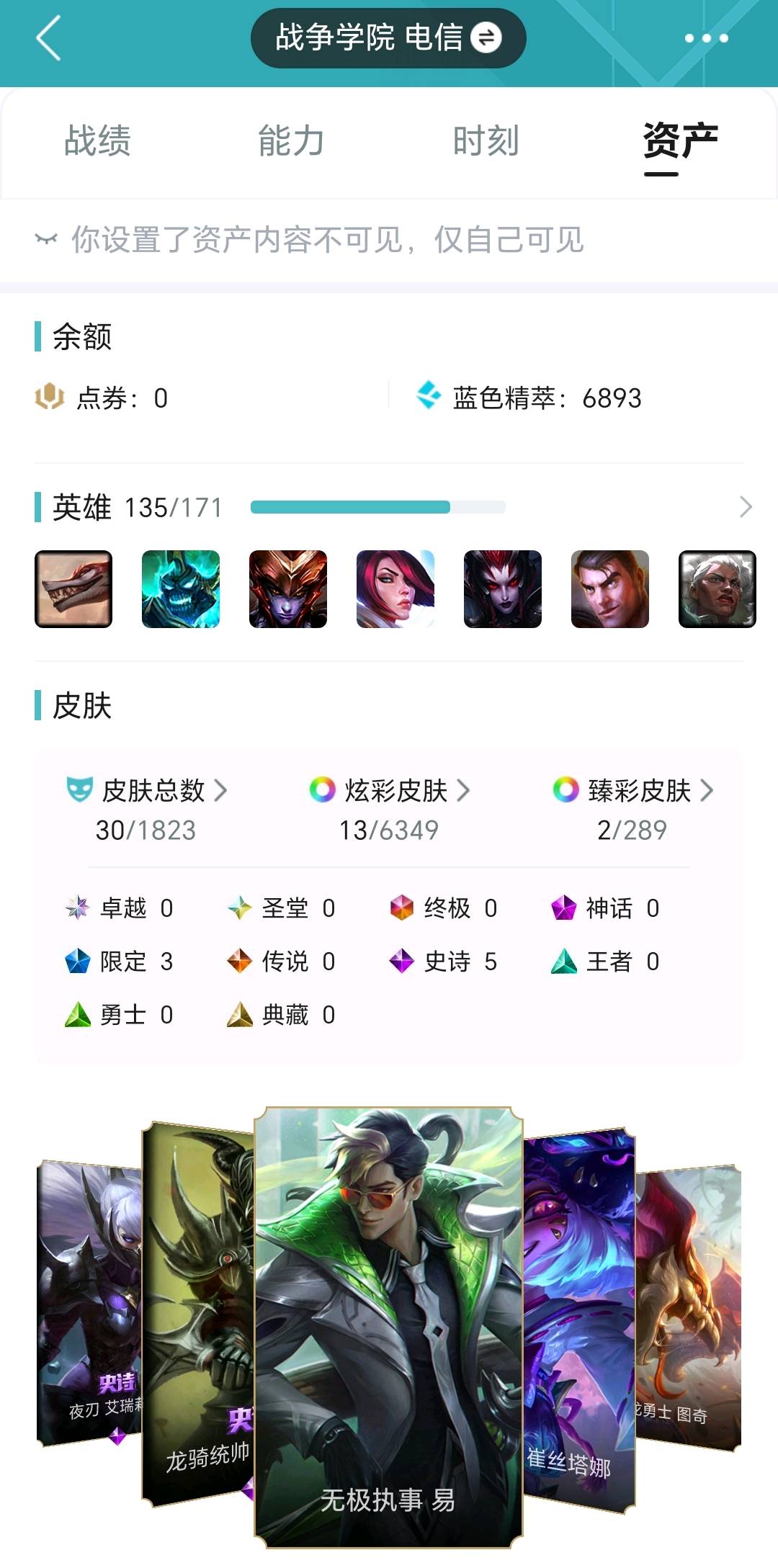Viewport: 778px width, 1568px height.
Task: View 臻彩皮肤 2/289 details
Action: (x=632, y=810)
